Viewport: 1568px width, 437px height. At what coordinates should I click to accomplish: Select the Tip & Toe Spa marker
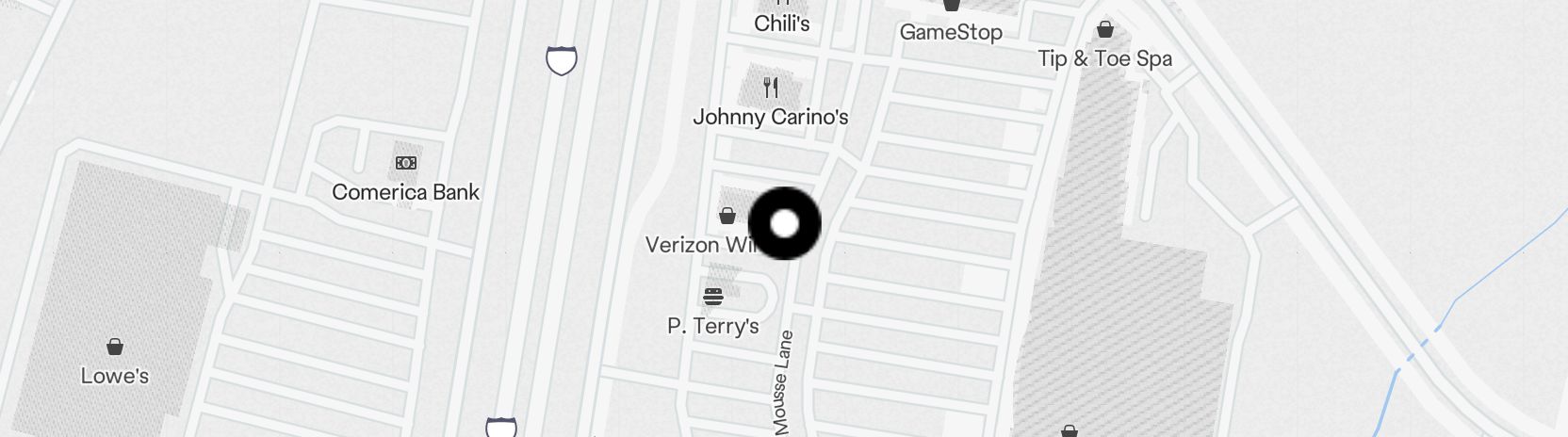coord(1104,30)
